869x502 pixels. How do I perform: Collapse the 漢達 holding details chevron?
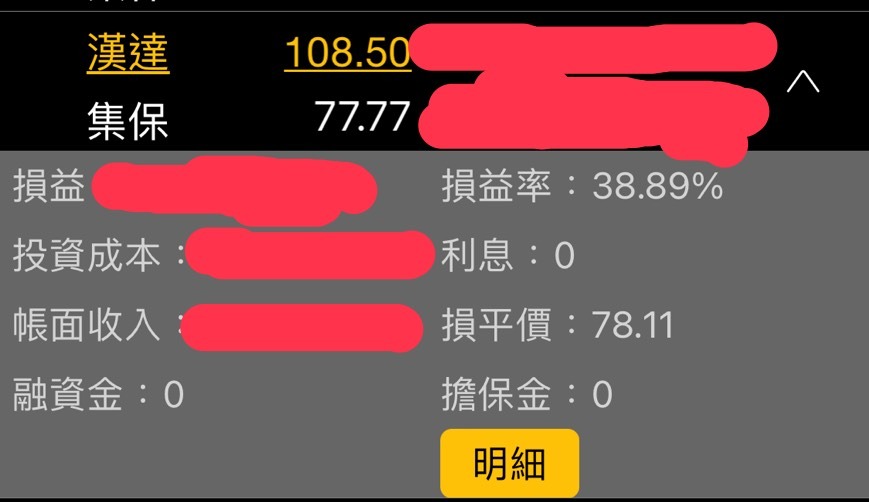pyautogui.click(x=803, y=81)
